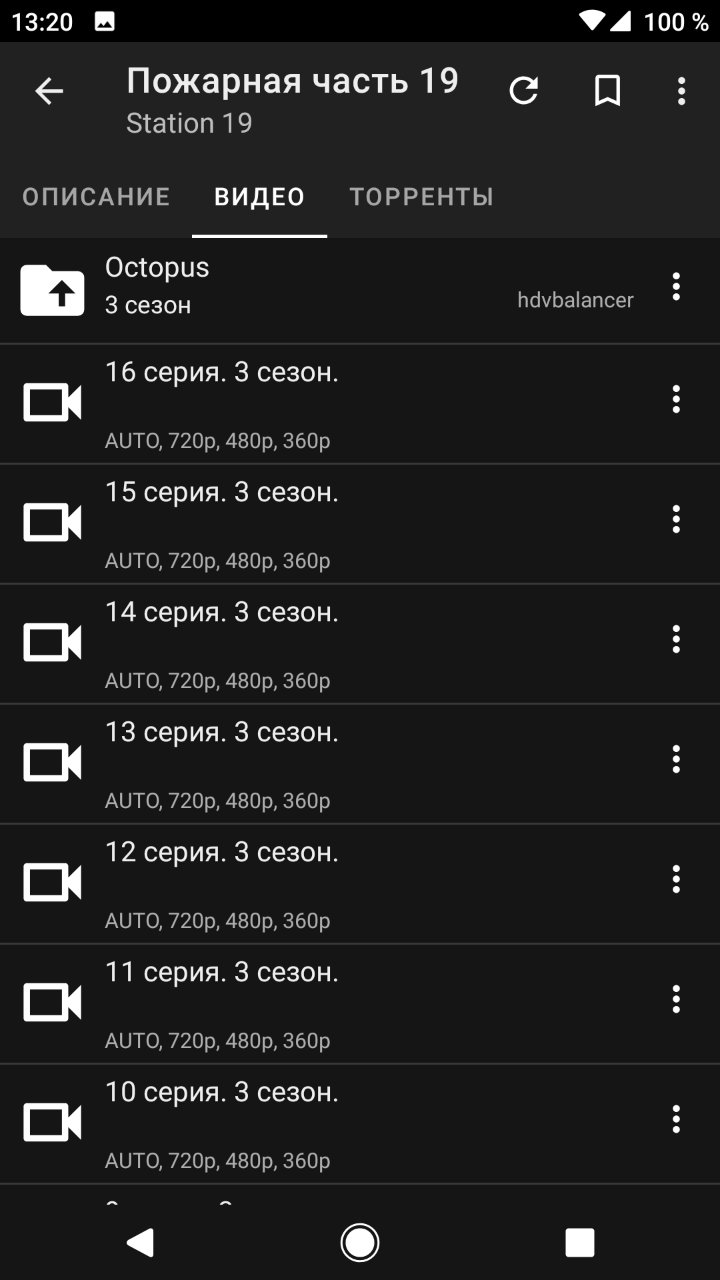Play 12 серия. 3 сезон.

[x=300, y=883]
